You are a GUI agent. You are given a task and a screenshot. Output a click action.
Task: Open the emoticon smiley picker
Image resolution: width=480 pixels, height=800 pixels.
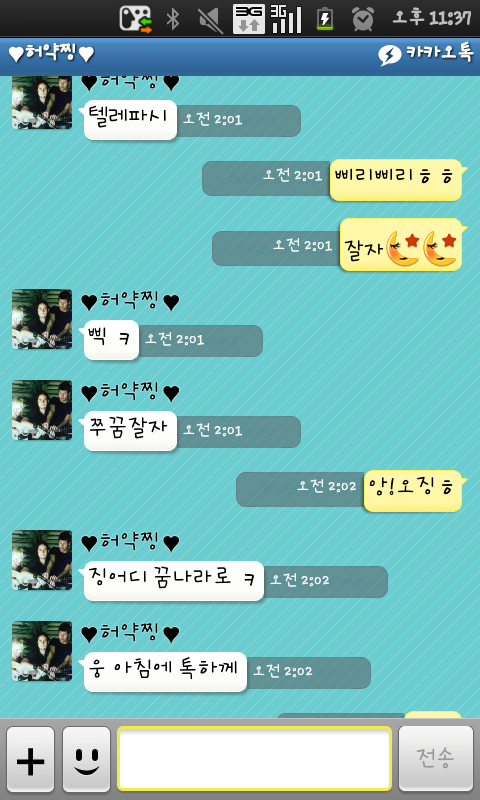coord(86,759)
